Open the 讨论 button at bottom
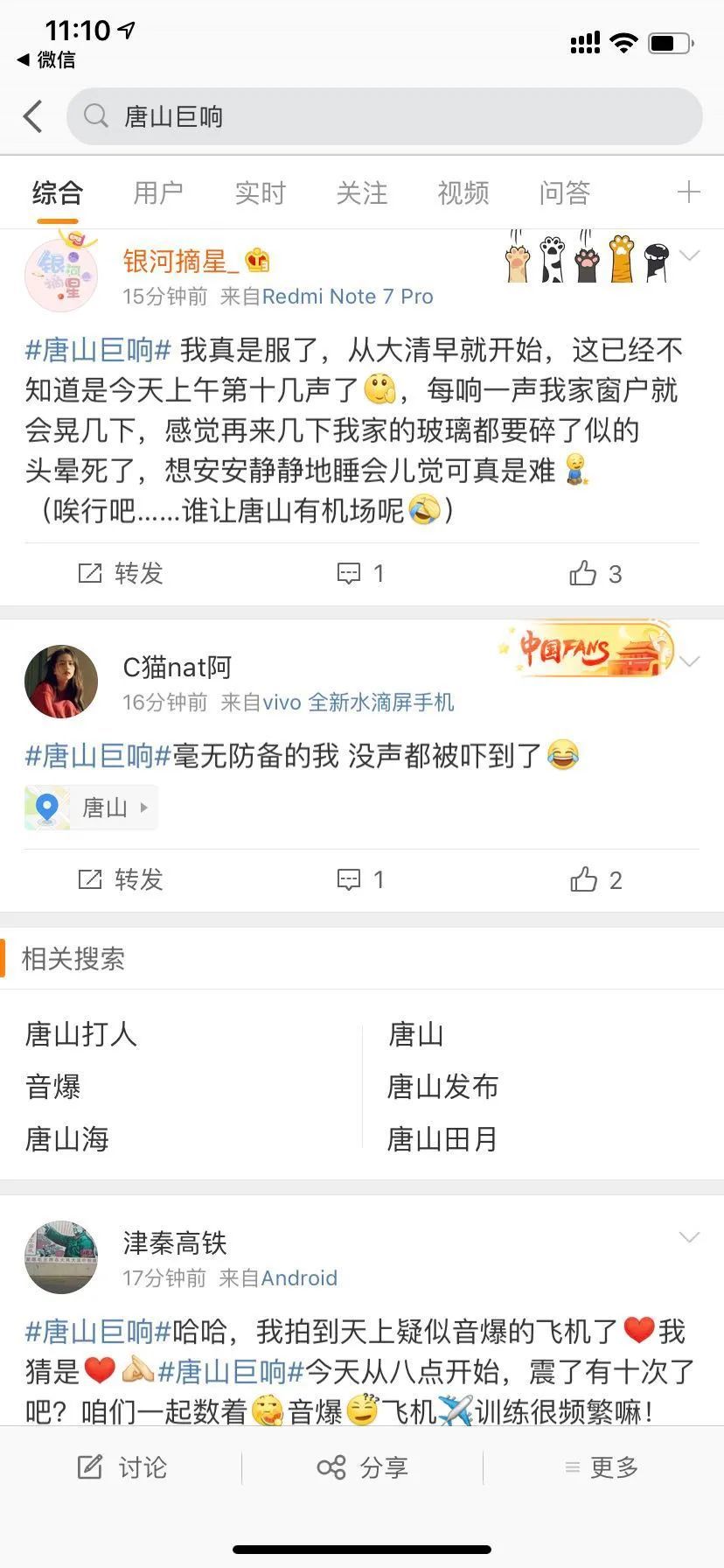 [122, 1467]
